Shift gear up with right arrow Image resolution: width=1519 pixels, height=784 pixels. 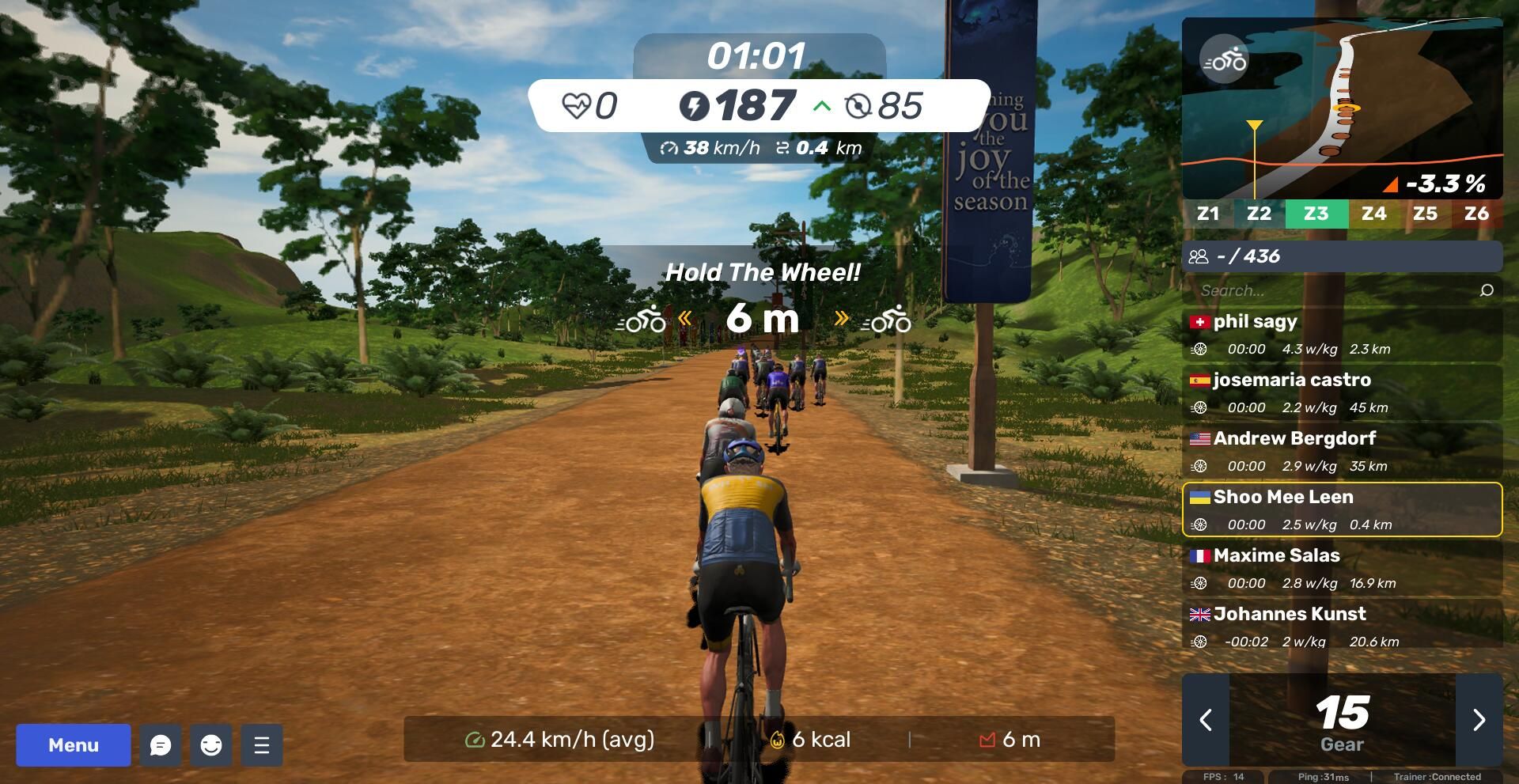[x=1479, y=719]
